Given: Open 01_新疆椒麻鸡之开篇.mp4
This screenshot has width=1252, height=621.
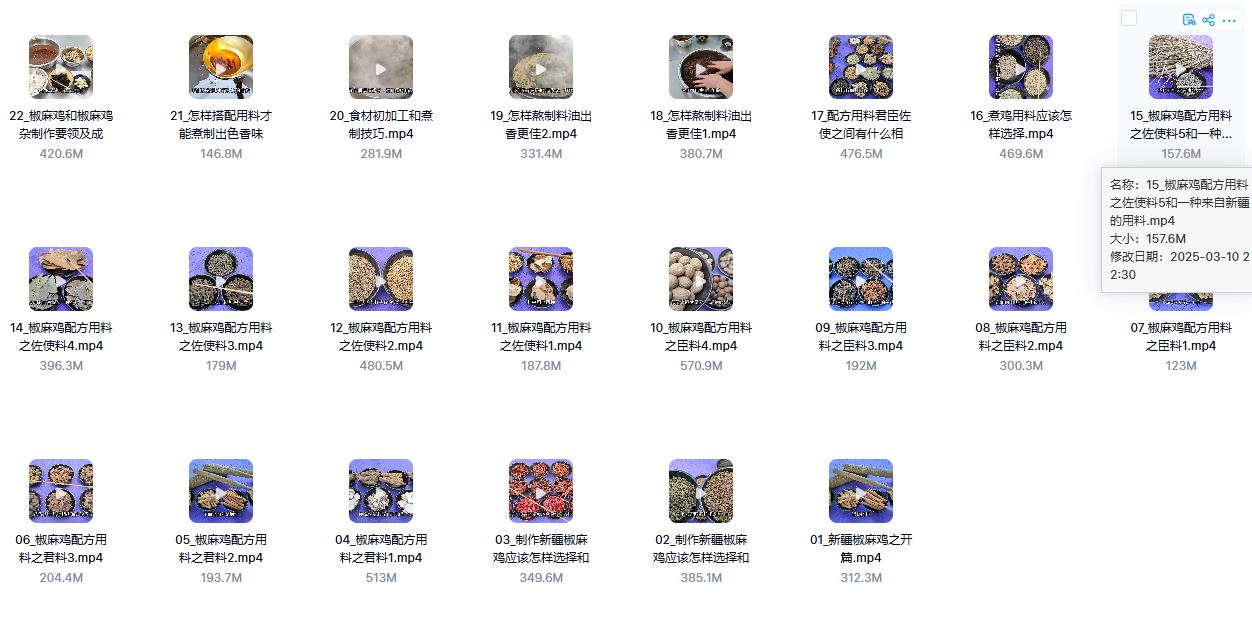Looking at the screenshot, I should pos(861,491).
